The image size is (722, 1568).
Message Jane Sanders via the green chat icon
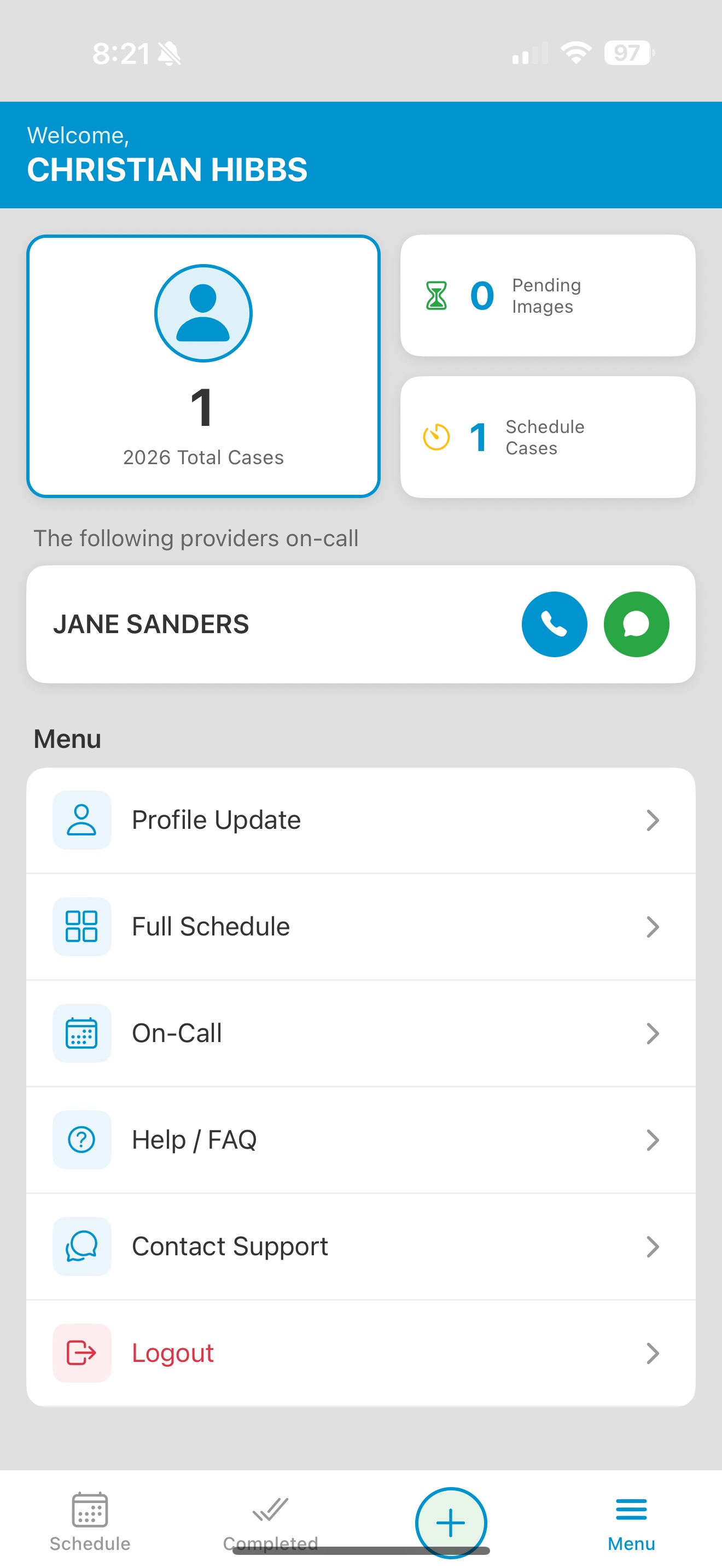pyautogui.click(x=636, y=624)
